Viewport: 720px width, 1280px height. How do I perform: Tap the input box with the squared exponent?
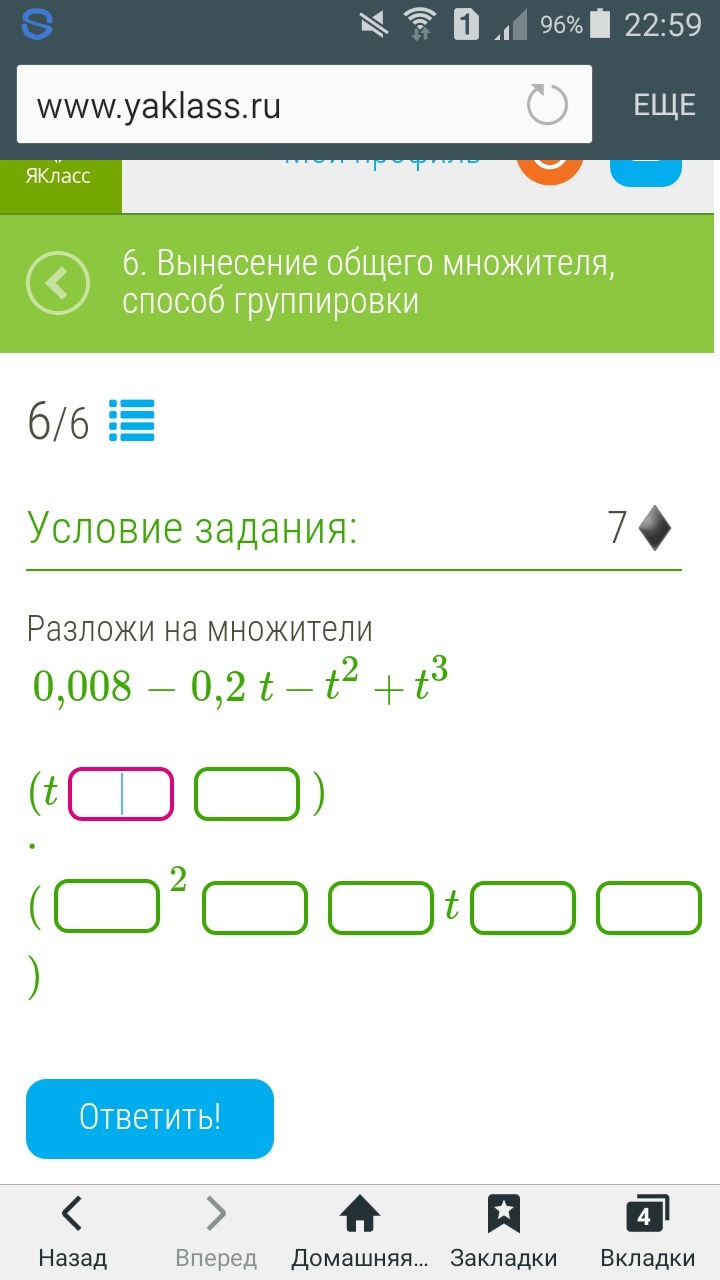[107, 907]
